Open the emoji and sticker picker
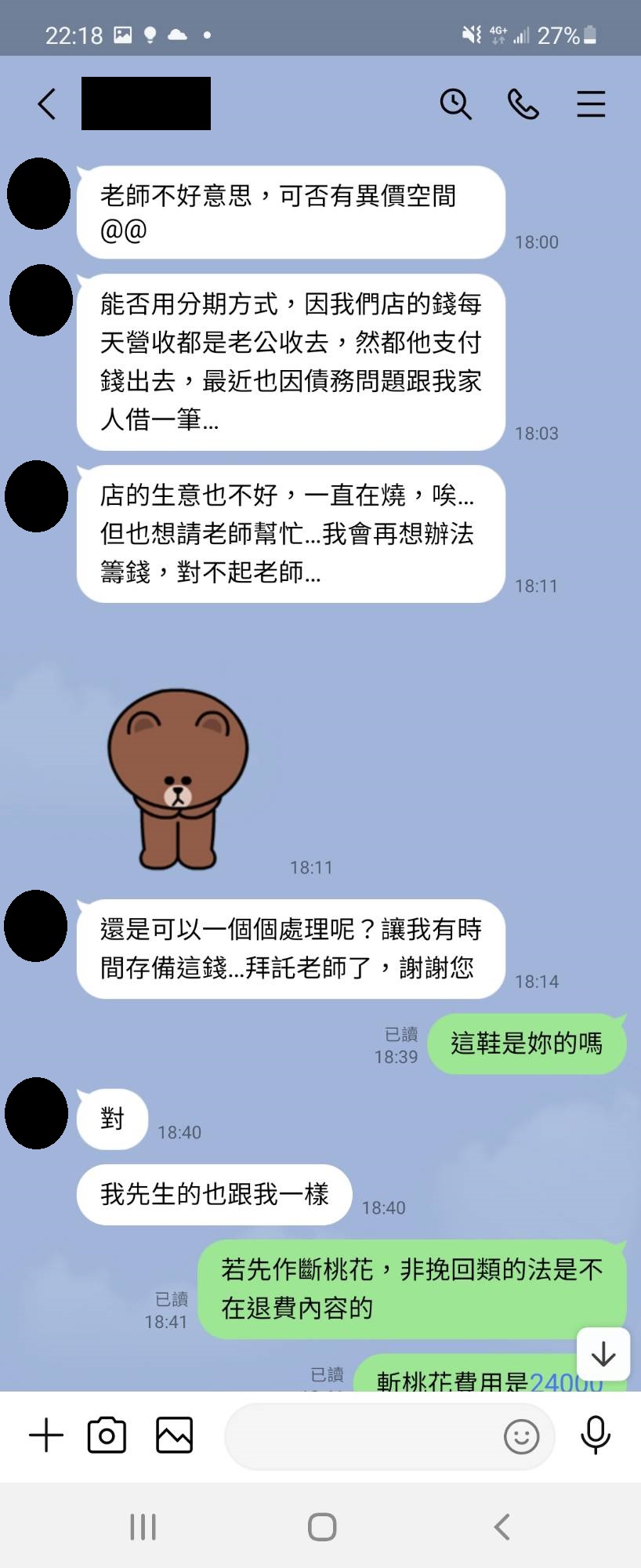The width and height of the screenshot is (641, 1568). tap(521, 1436)
